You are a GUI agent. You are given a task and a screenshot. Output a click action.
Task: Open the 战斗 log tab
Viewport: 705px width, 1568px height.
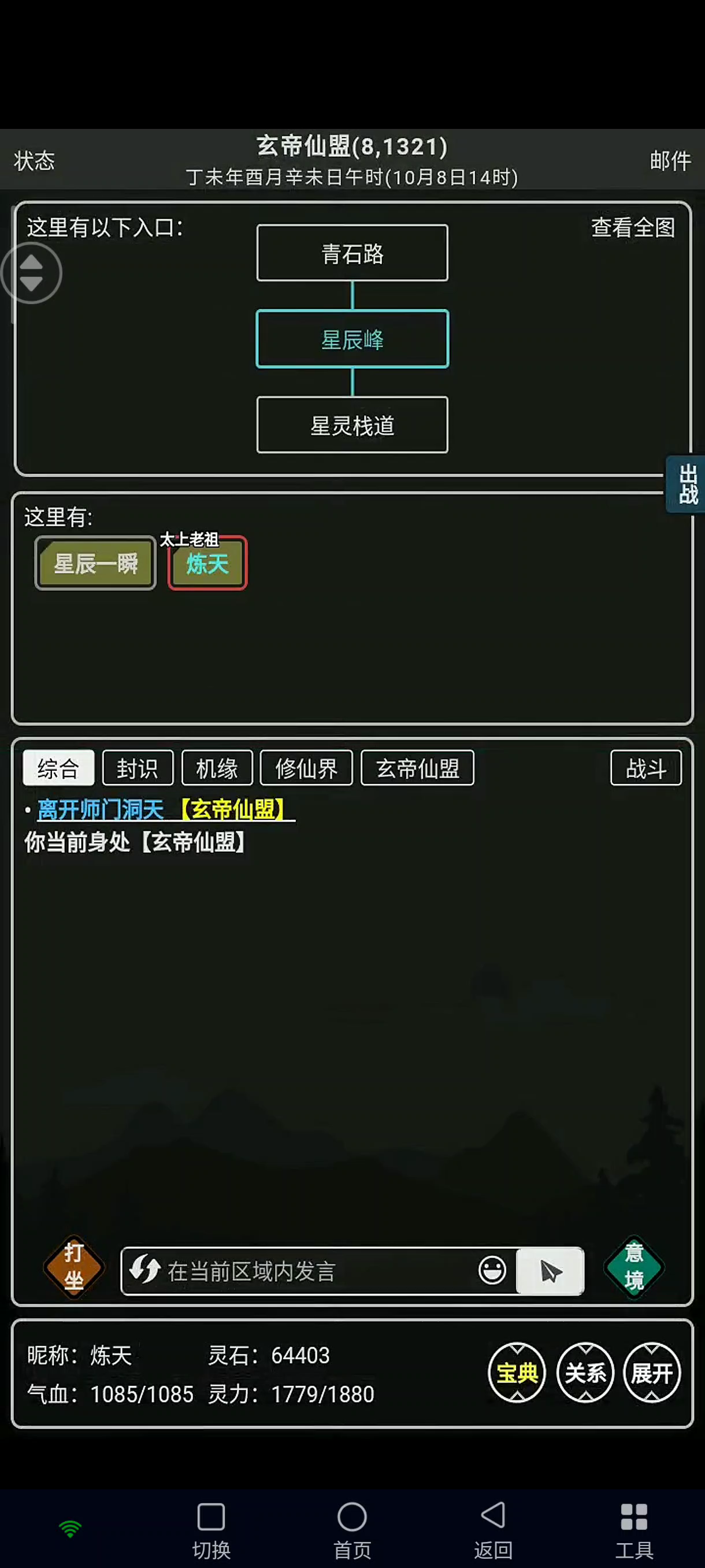click(645, 768)
